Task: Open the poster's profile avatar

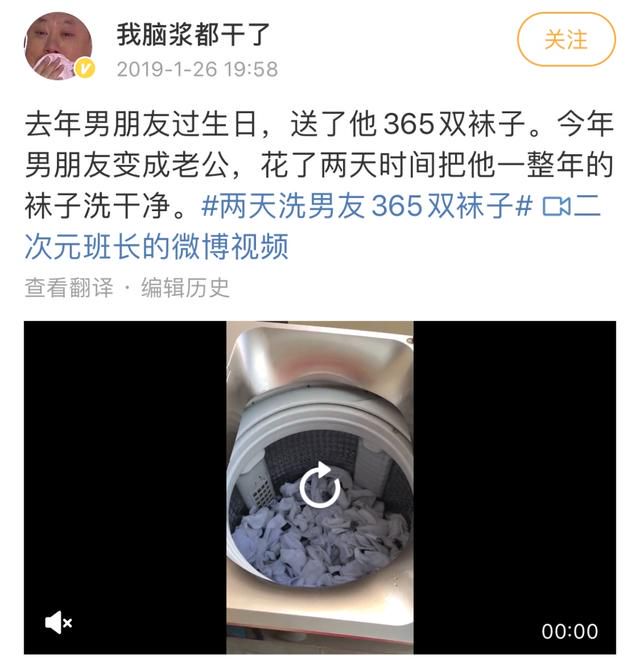Action: click(59, 46)
